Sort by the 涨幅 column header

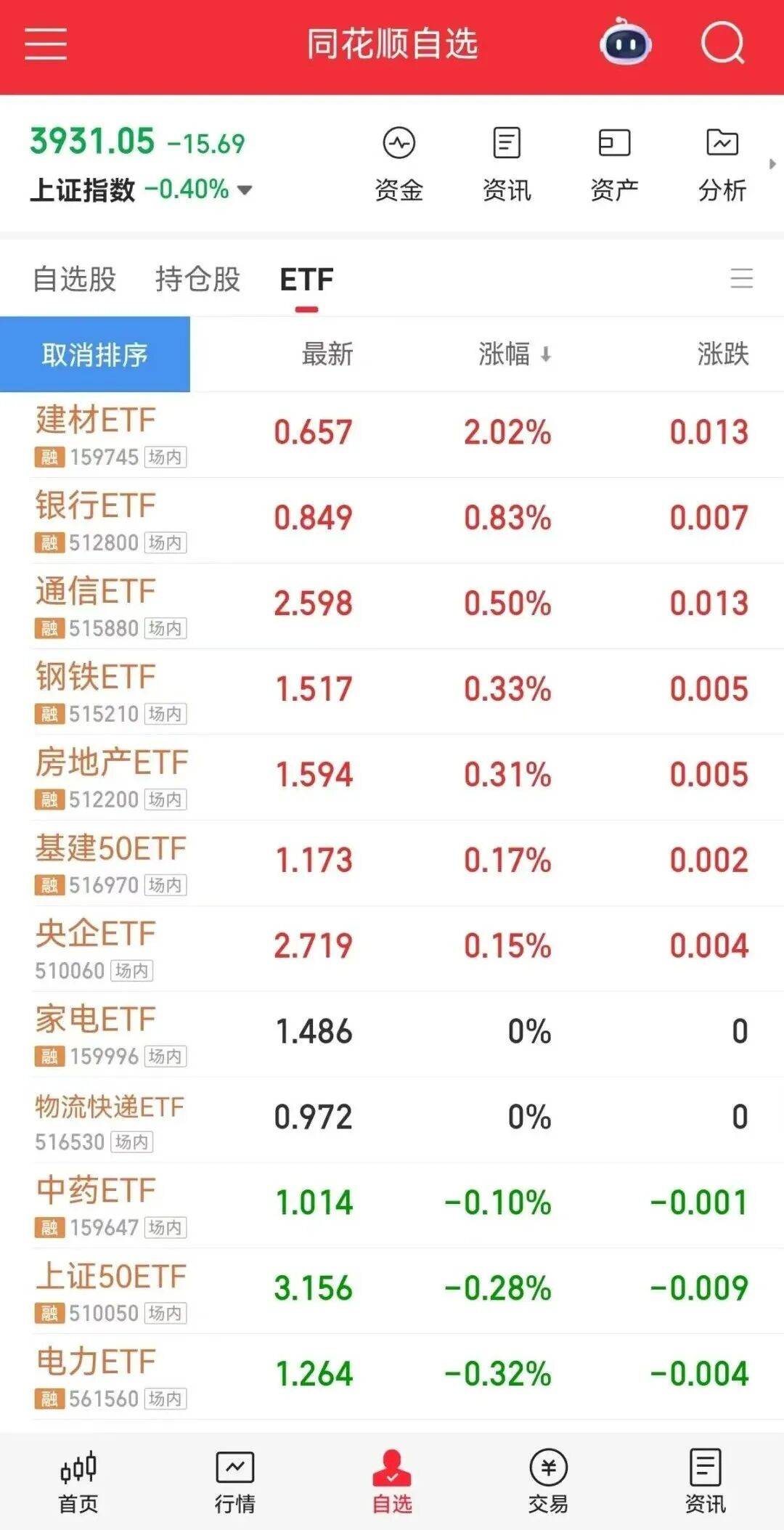pyautogui.click(x=514, y=354)
